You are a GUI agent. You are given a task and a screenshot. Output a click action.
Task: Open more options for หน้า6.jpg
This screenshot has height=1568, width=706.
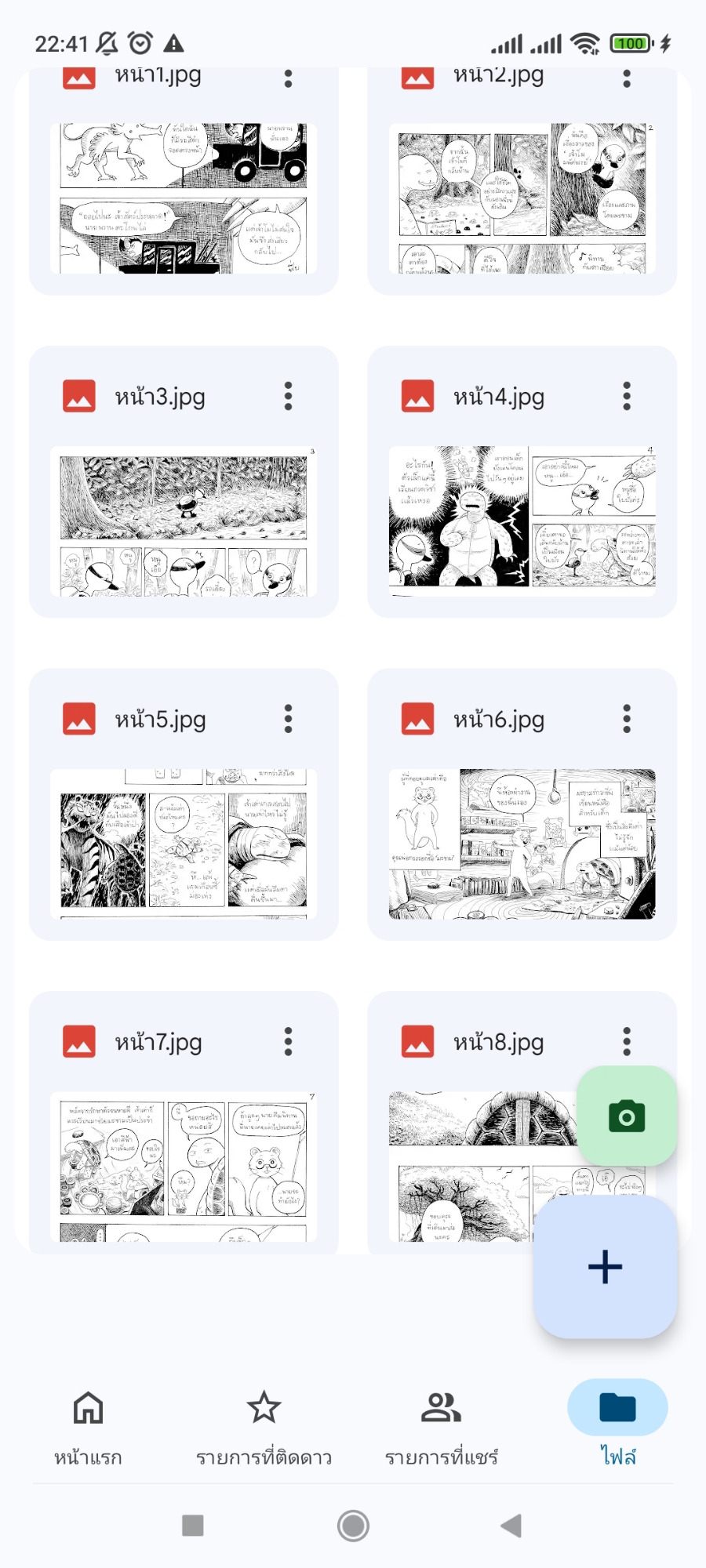pyautogui.click(x=627, y=719)
